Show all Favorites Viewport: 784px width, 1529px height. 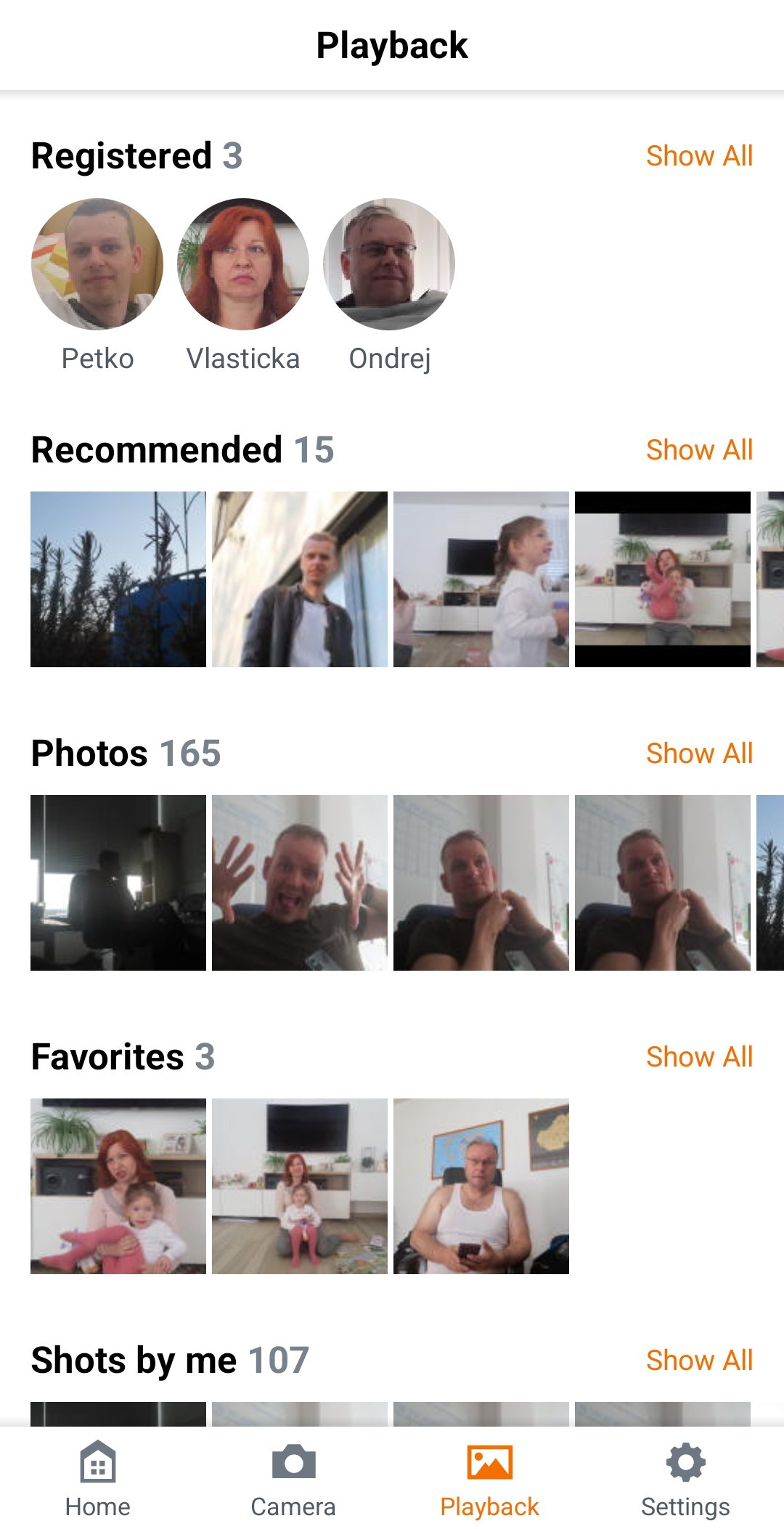699,1057
